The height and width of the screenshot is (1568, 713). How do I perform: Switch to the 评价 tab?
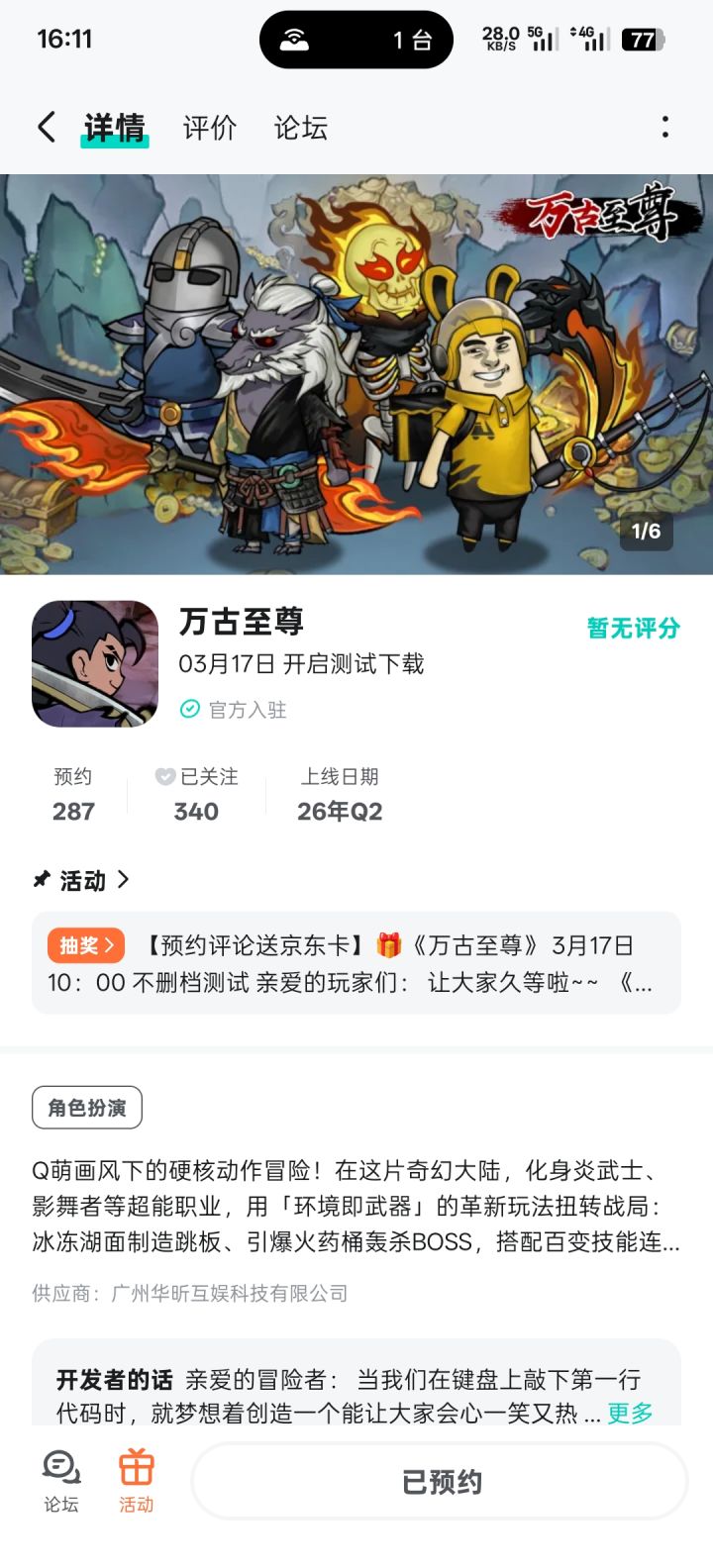click(208, 127)
